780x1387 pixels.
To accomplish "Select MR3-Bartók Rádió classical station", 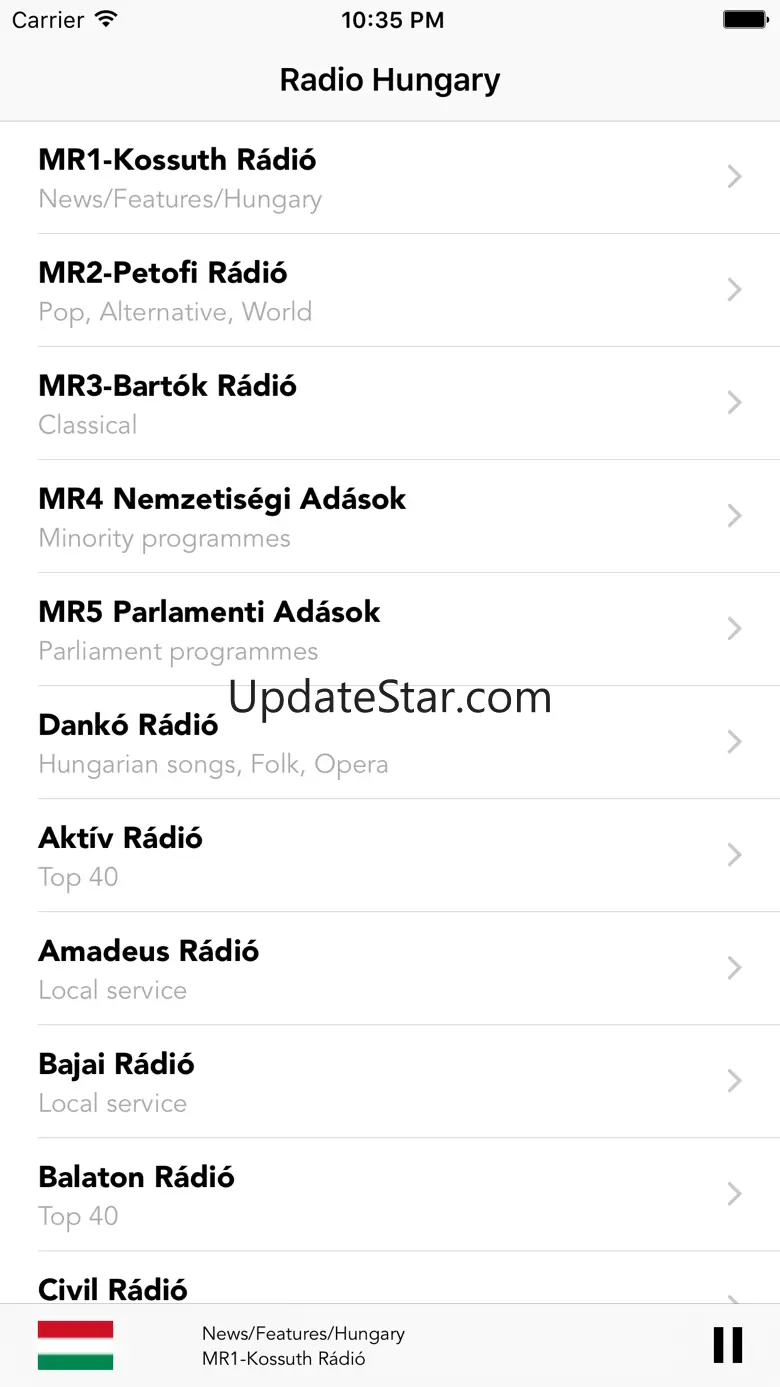I will 390,404.
